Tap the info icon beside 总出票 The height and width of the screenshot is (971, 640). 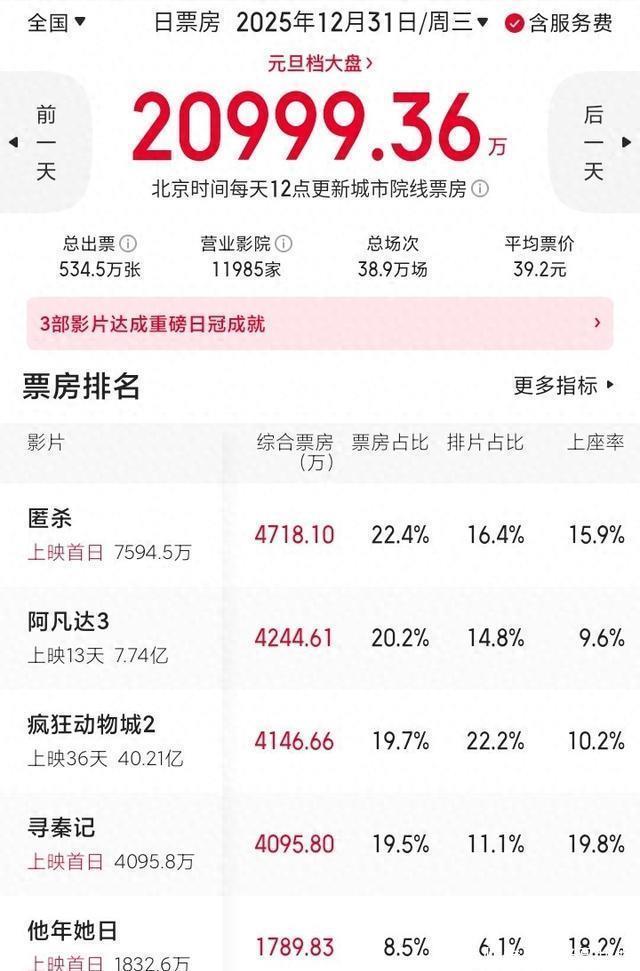coord(128,244)
